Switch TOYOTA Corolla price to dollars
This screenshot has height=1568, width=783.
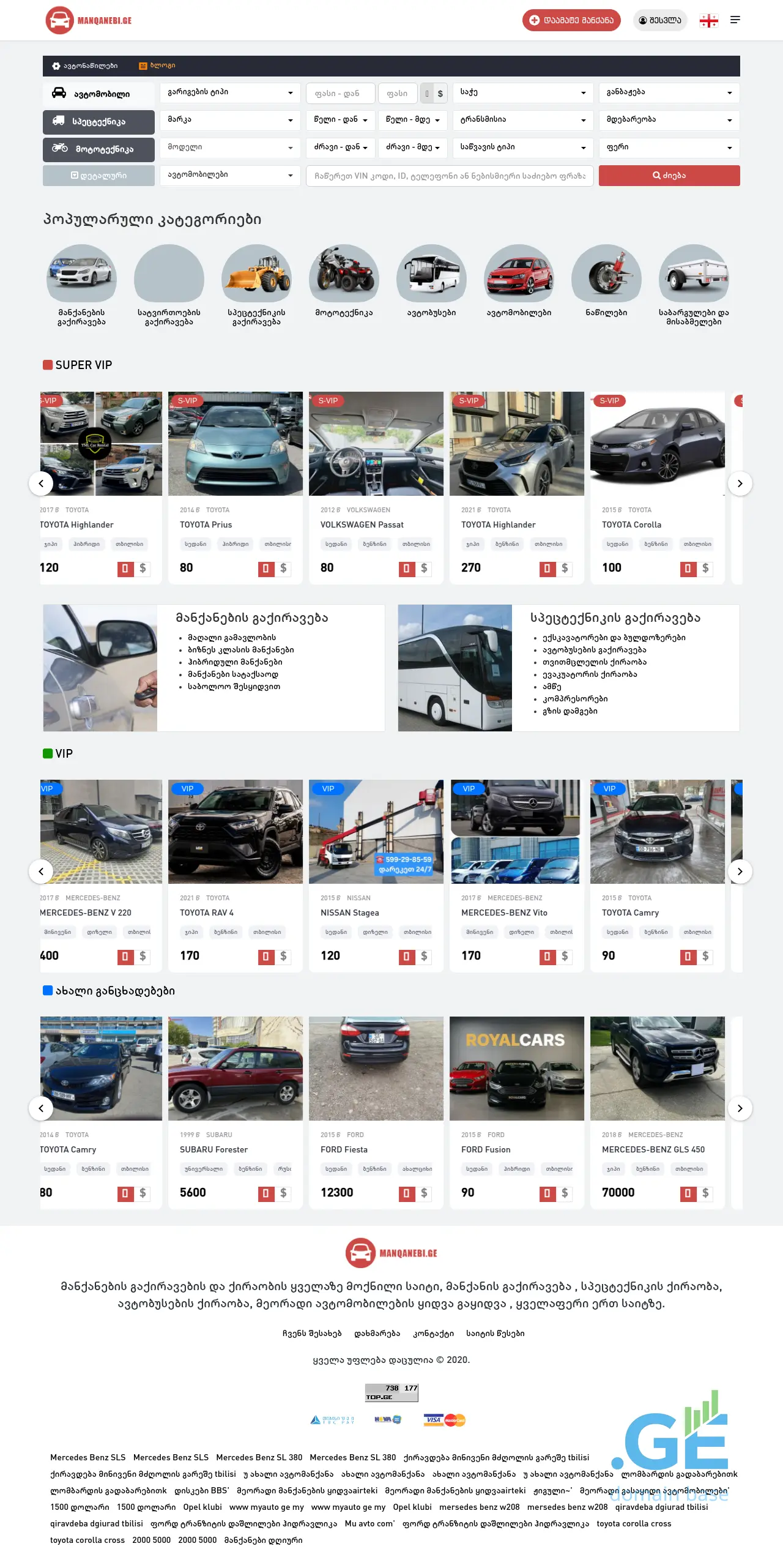[x=705, y=569]
